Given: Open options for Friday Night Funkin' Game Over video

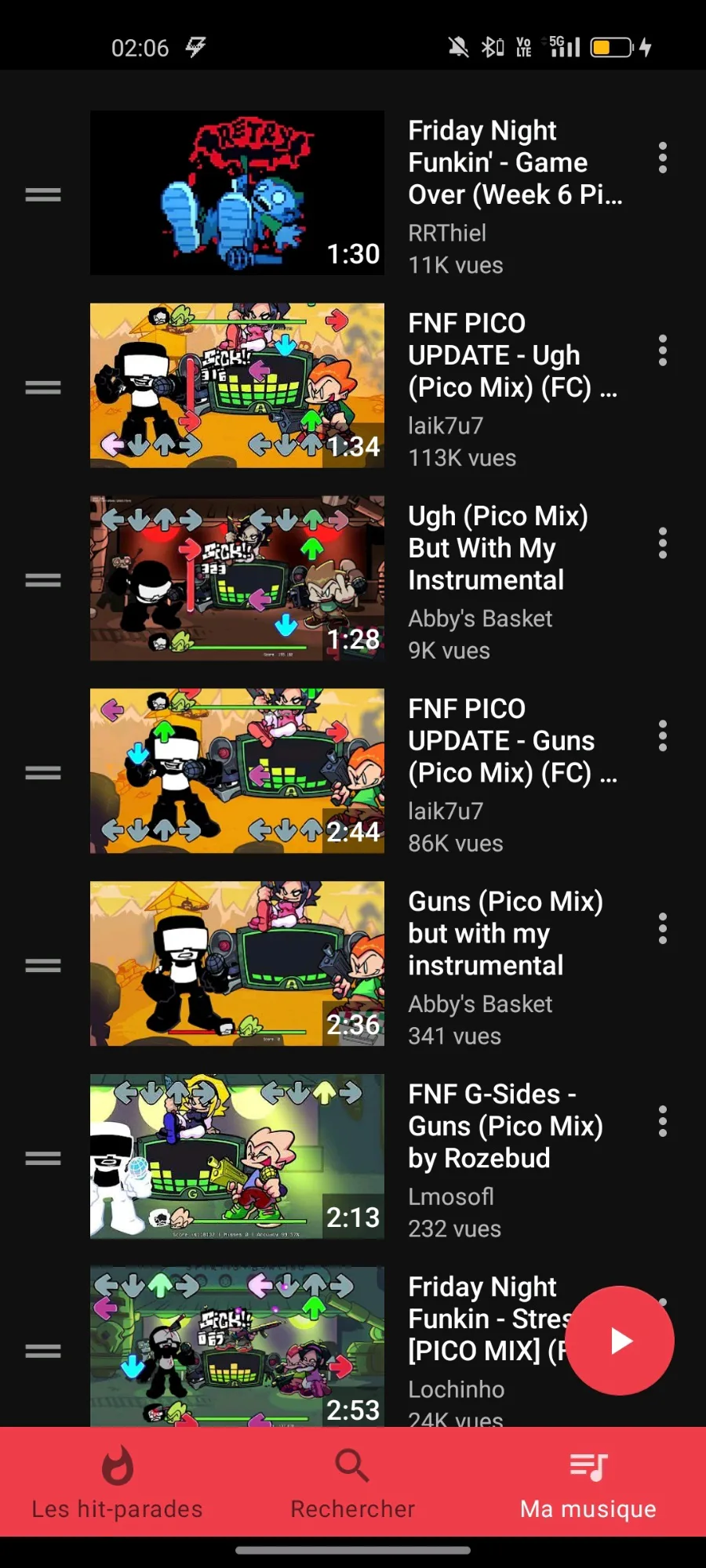Looking at the screenshot, I should pos(663,158).
